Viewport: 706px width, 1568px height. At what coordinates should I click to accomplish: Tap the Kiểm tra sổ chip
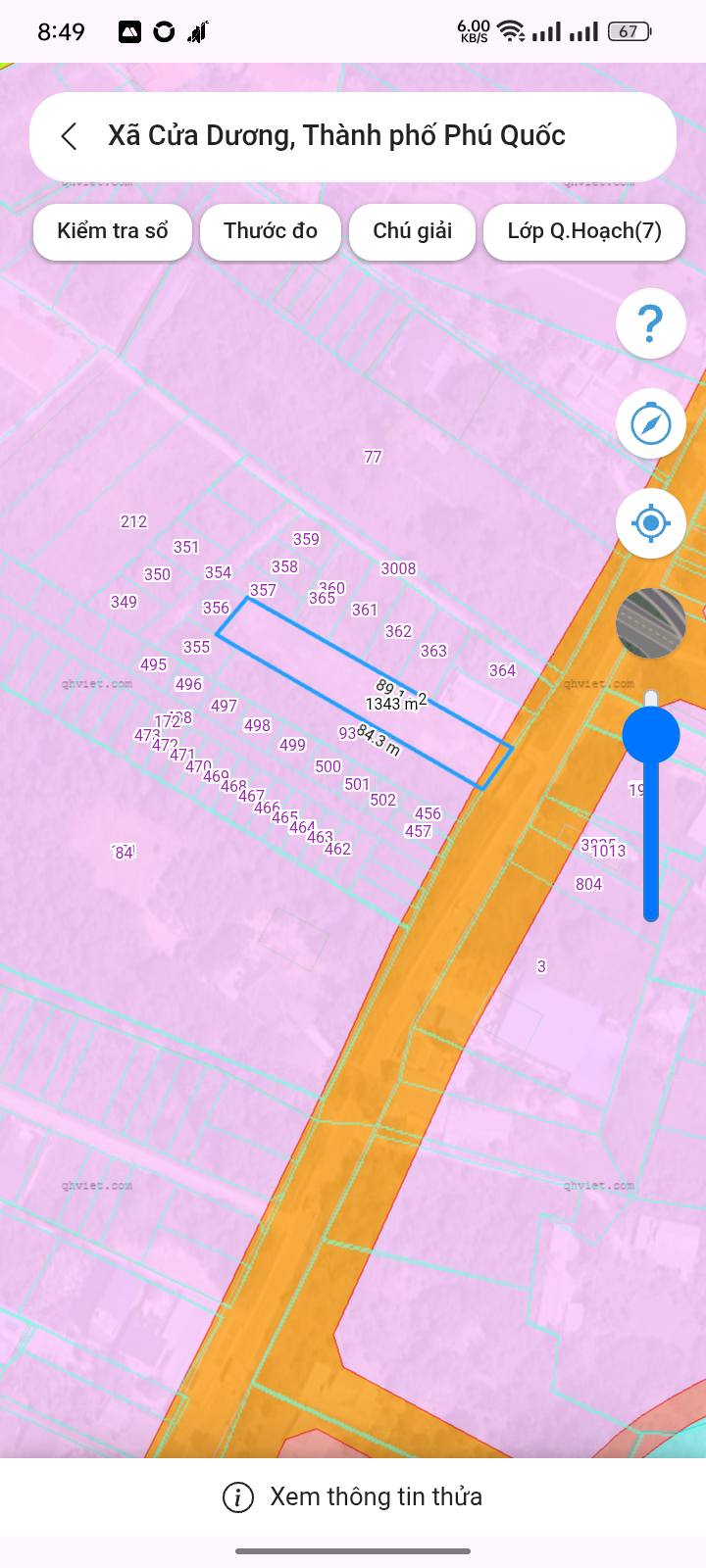(113, 231)
